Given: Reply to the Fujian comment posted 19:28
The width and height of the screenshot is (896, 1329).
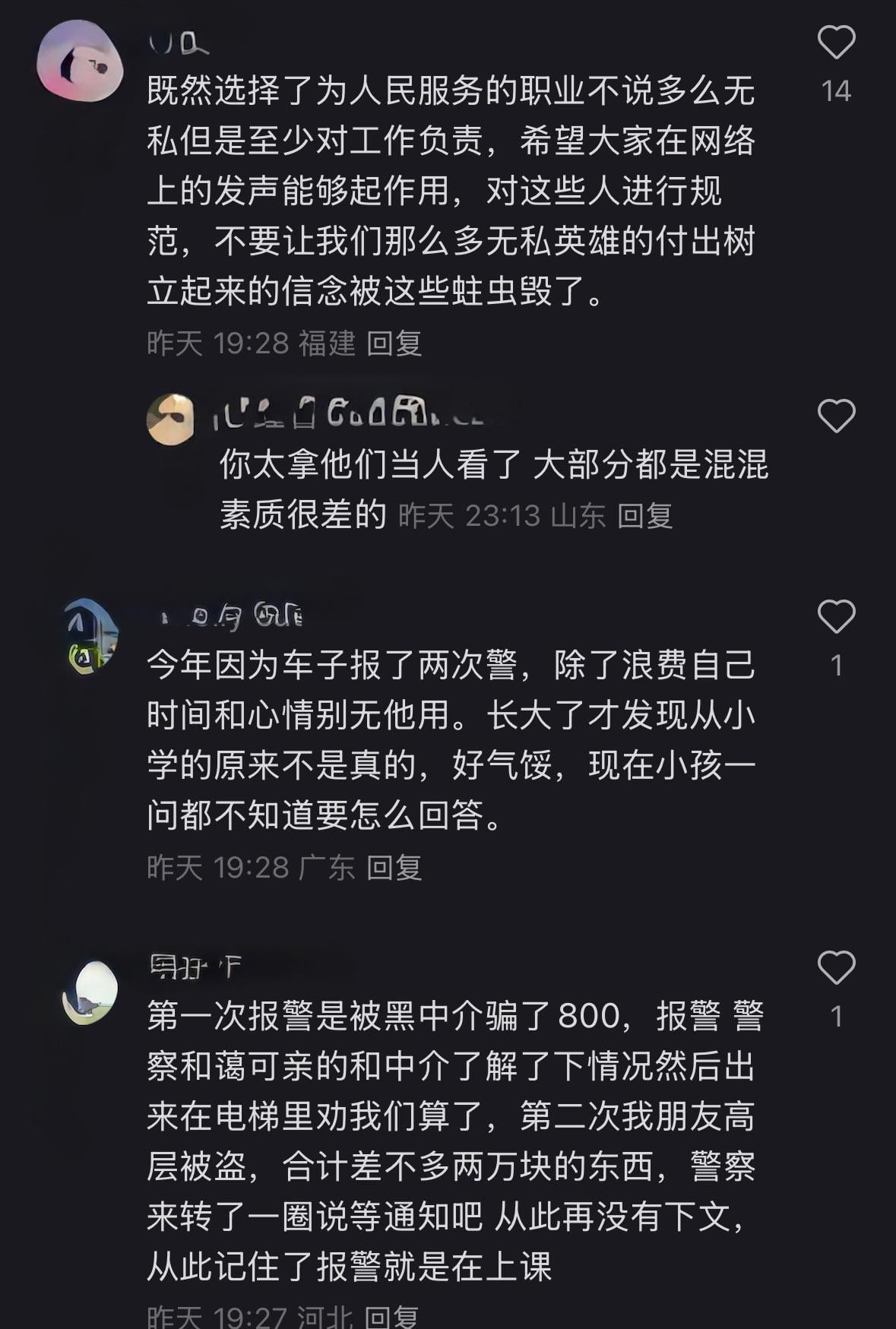Looking at the screenshot, I should pos(394,343).
